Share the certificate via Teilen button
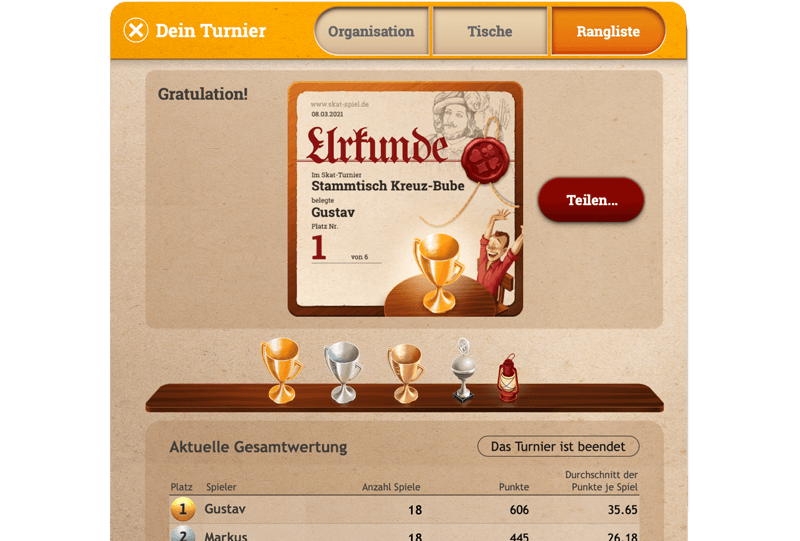800x541 pixels. [591, 200]
